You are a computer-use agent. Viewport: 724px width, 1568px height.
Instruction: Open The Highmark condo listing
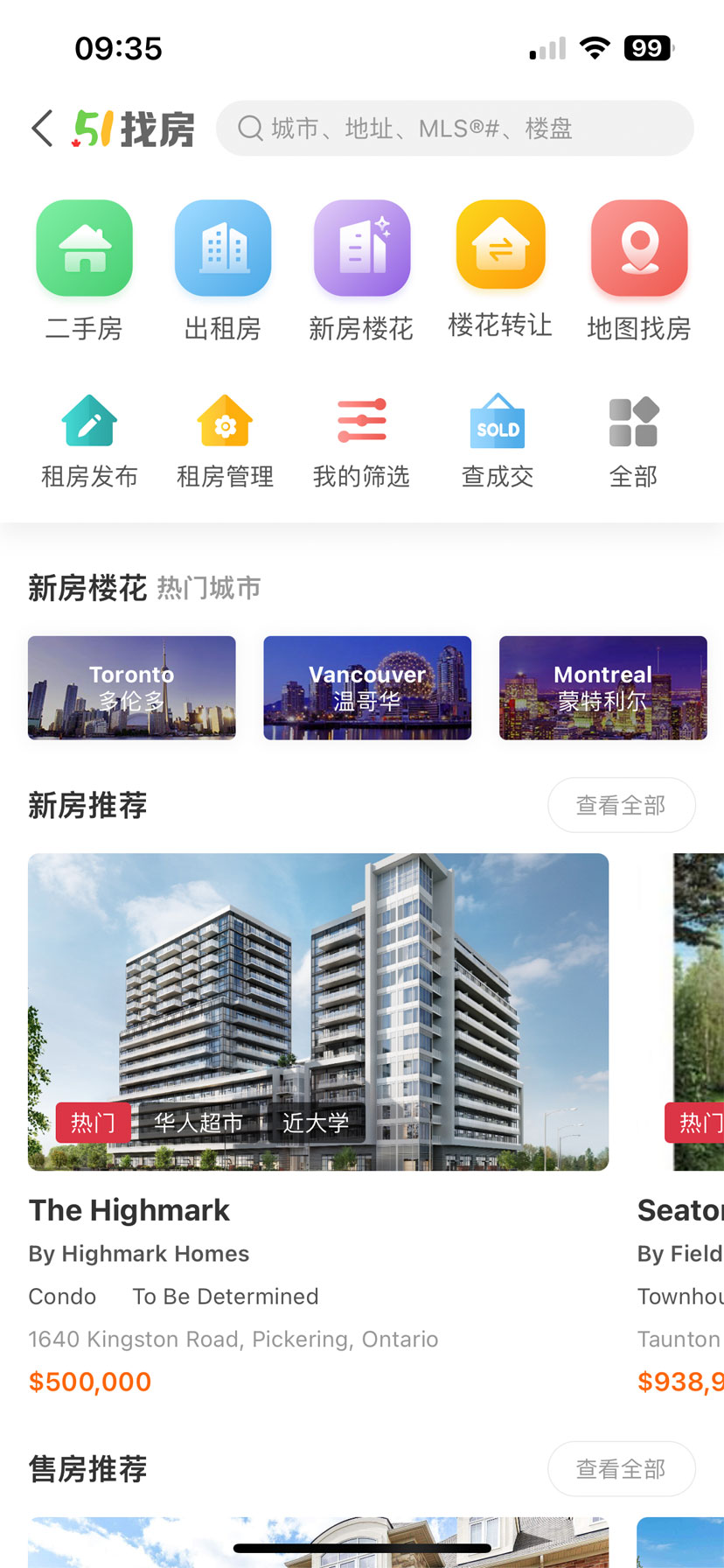pyautogui.click(x=318, y=1012)
